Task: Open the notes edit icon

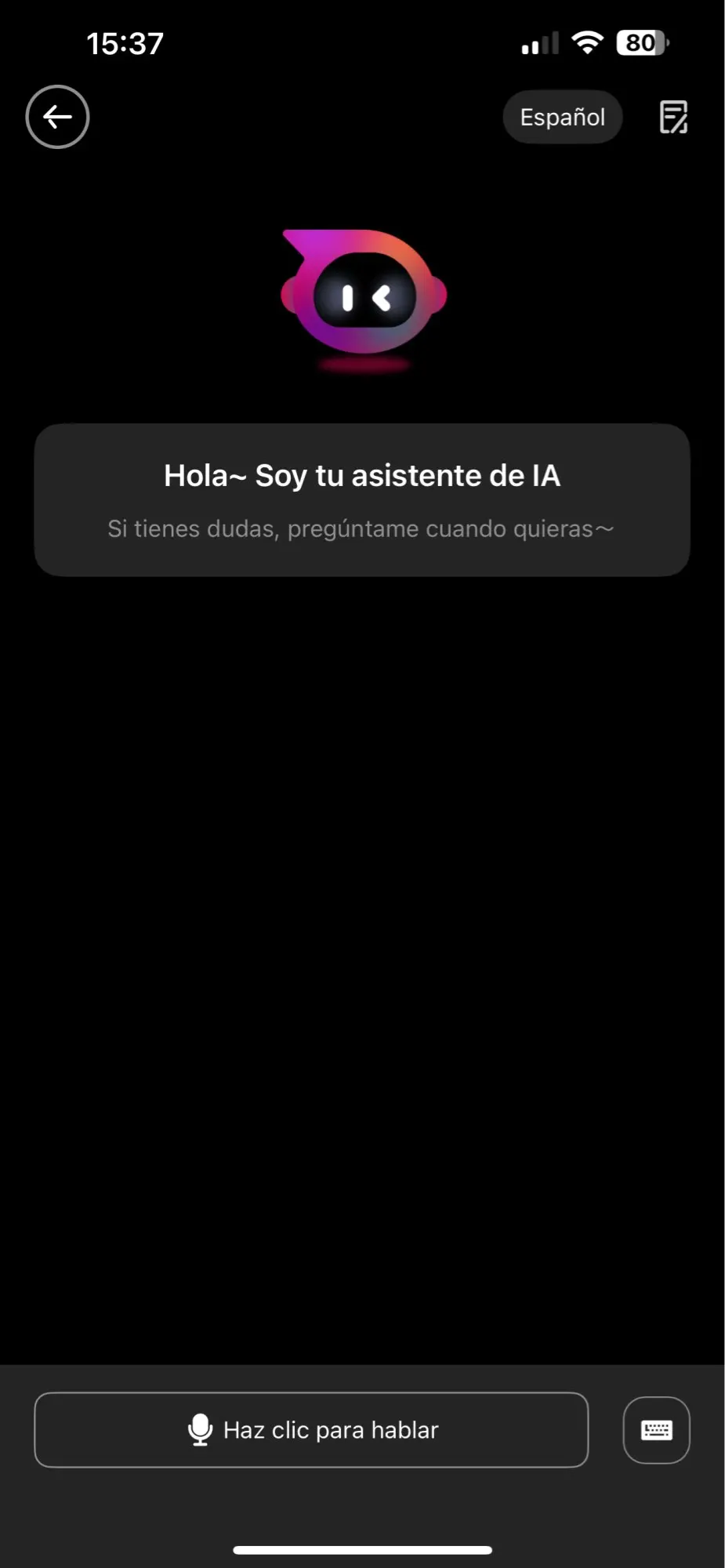Action: click(x=673, y=117)
